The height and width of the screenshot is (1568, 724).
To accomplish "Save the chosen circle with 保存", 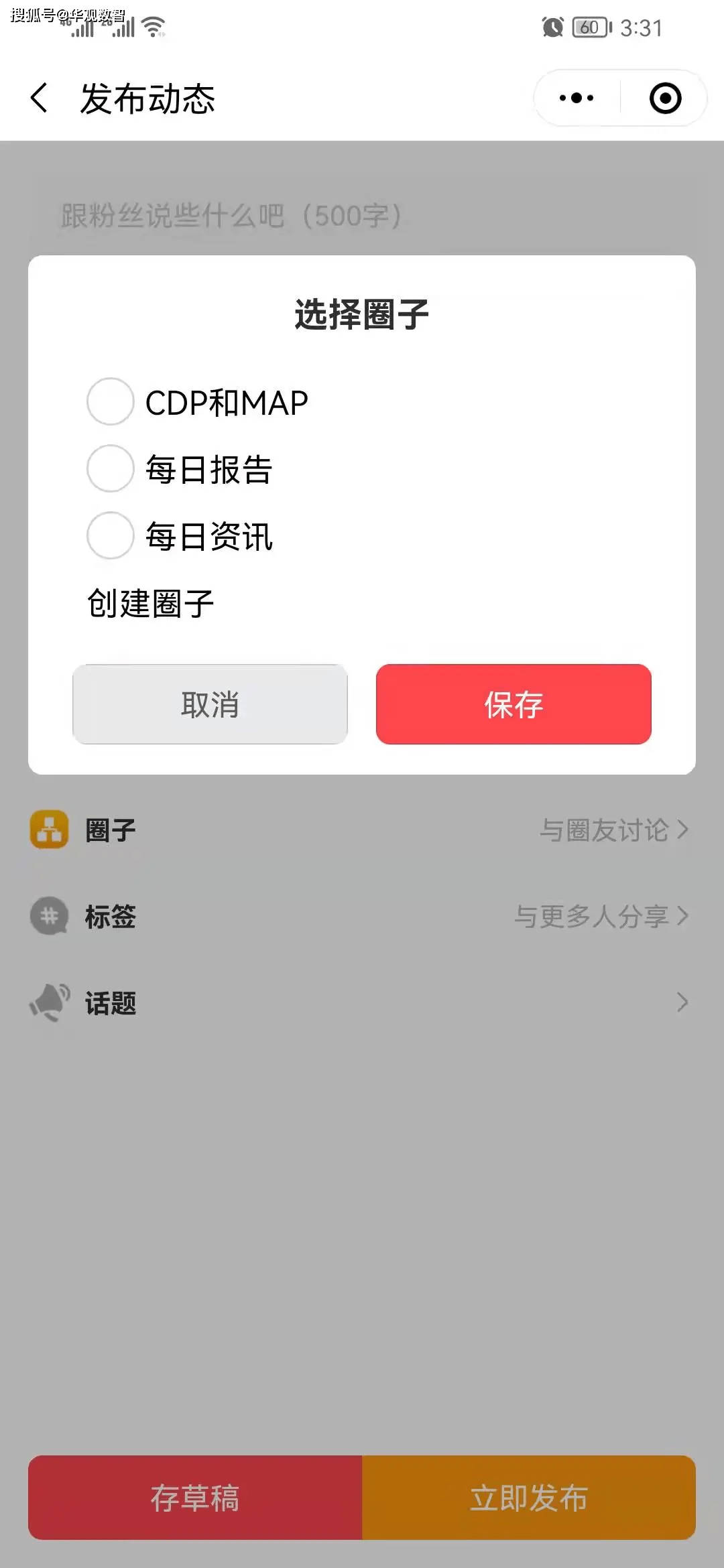I will coord(514,704).
